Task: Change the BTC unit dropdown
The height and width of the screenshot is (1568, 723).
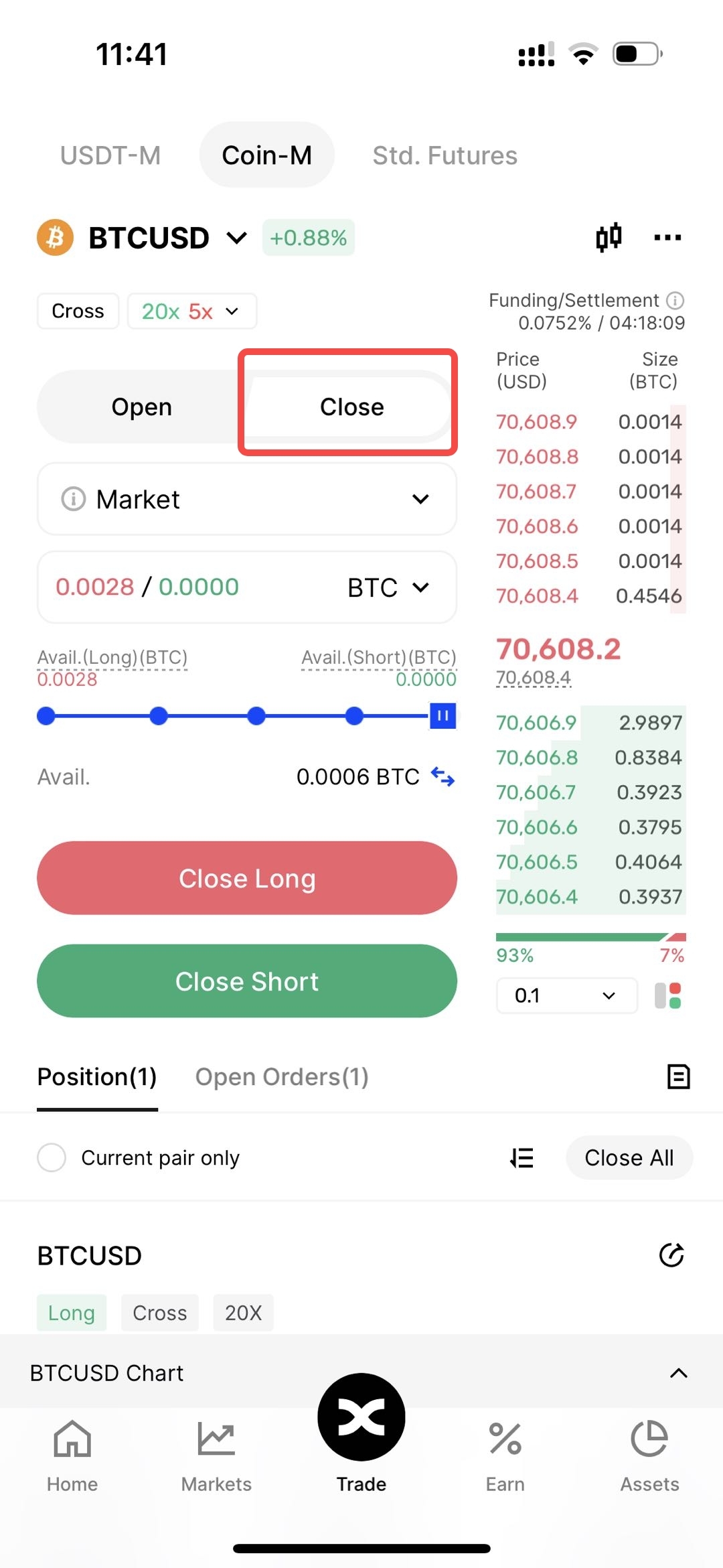Action: point(388,587)
